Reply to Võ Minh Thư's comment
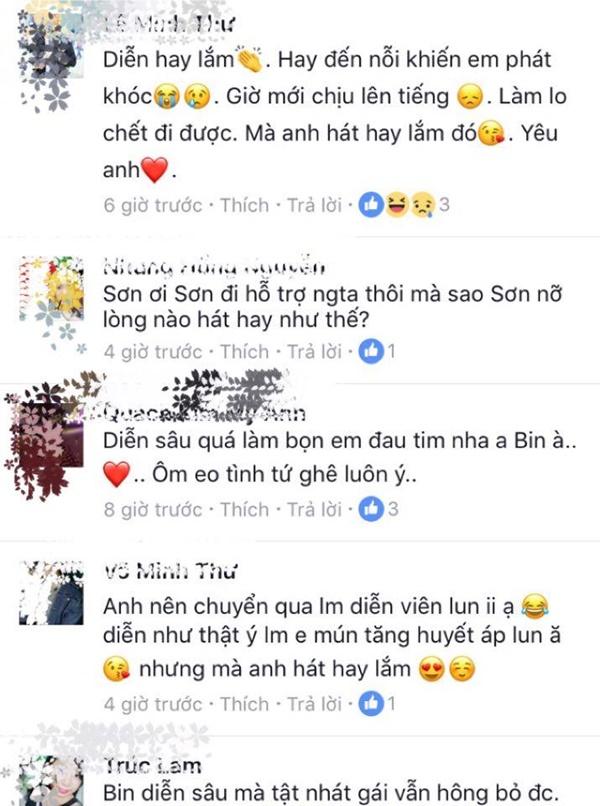The image size is (600, 806). 313,704
